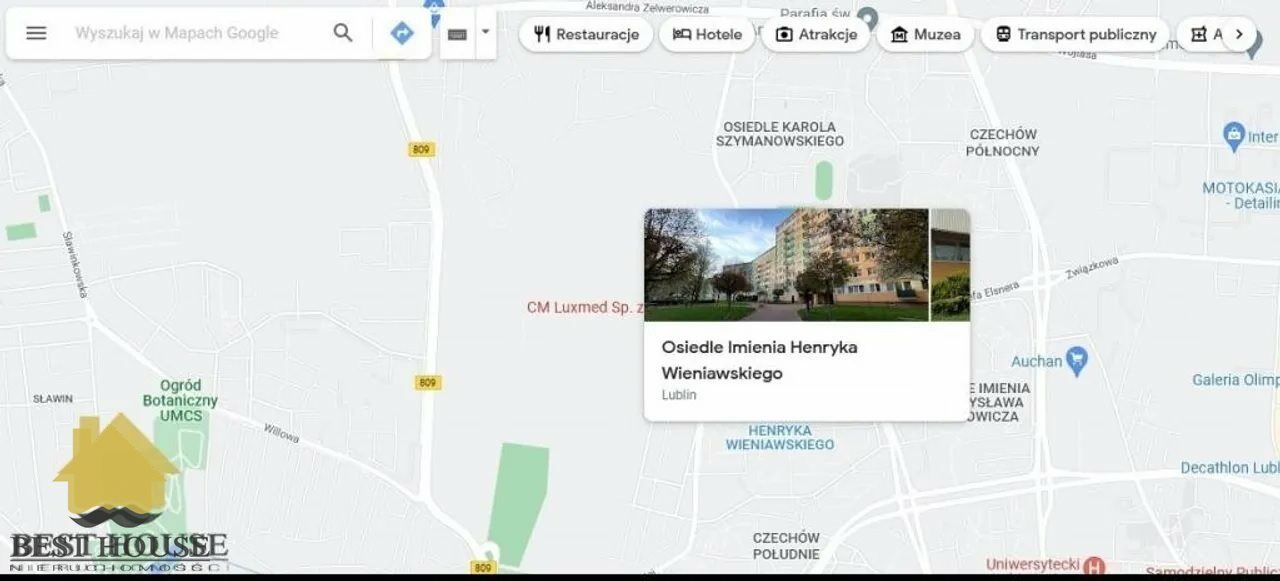This screenshot has width=1280, height=581.
Task: Open the Auchan shopping pin
Action: click(1076, 359)
